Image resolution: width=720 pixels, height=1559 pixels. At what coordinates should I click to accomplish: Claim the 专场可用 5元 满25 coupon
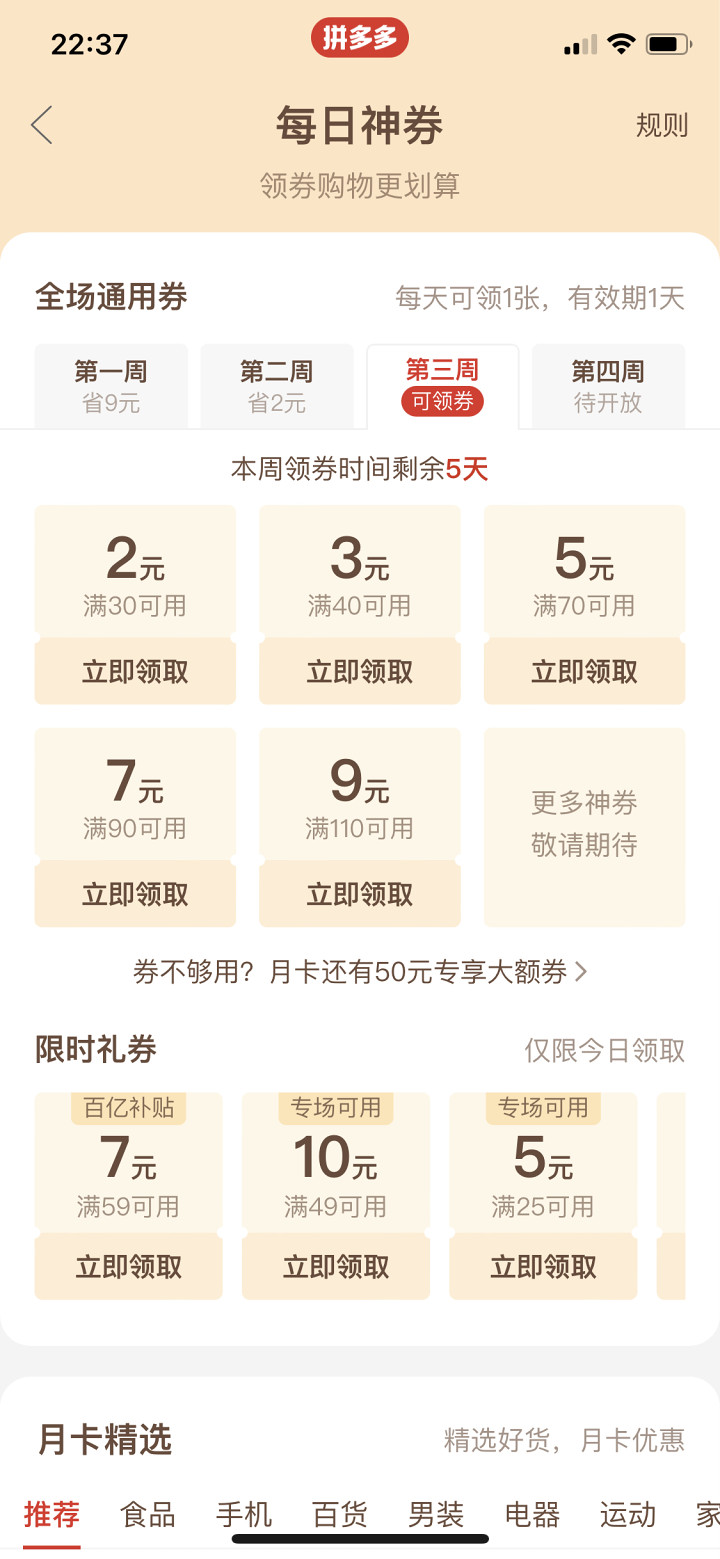543,1267
